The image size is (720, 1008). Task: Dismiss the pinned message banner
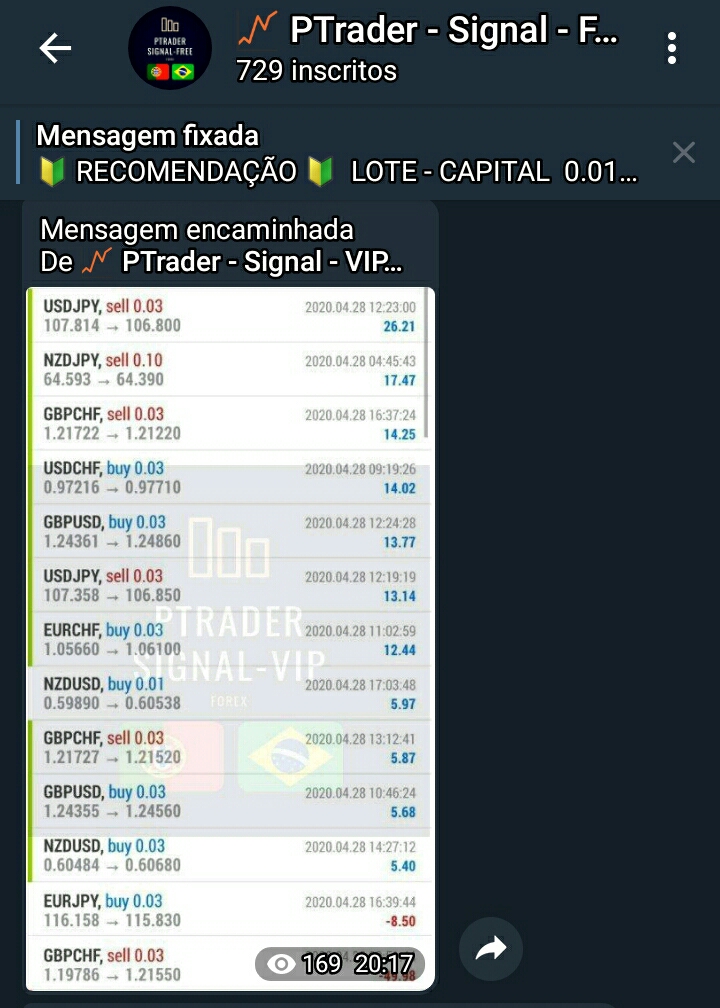(x=684, y=152)
